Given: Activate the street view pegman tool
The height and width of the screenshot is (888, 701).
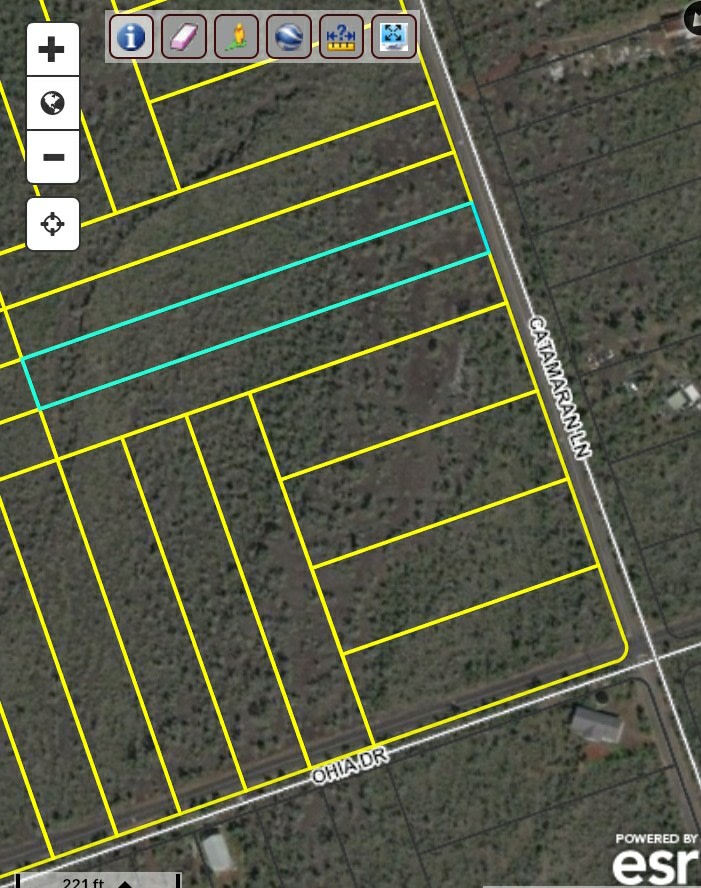Looking at the screenshot, I should (x=237, y=37).
